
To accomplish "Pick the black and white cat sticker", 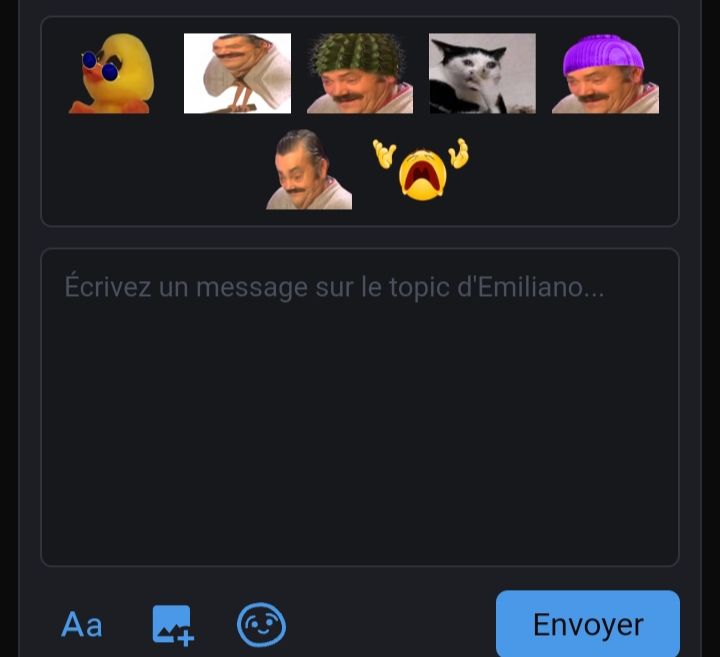I will point(482,73).
